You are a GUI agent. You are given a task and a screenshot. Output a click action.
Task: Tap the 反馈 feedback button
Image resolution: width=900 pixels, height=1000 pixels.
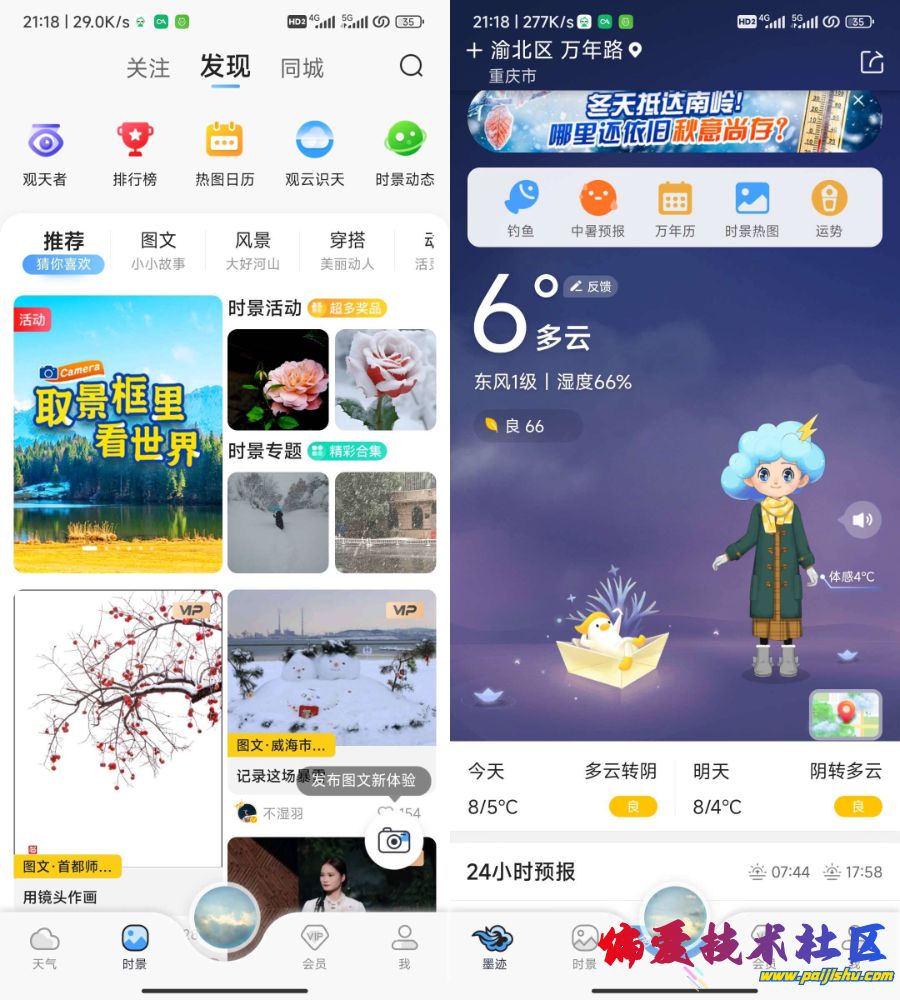pos(591,287)
